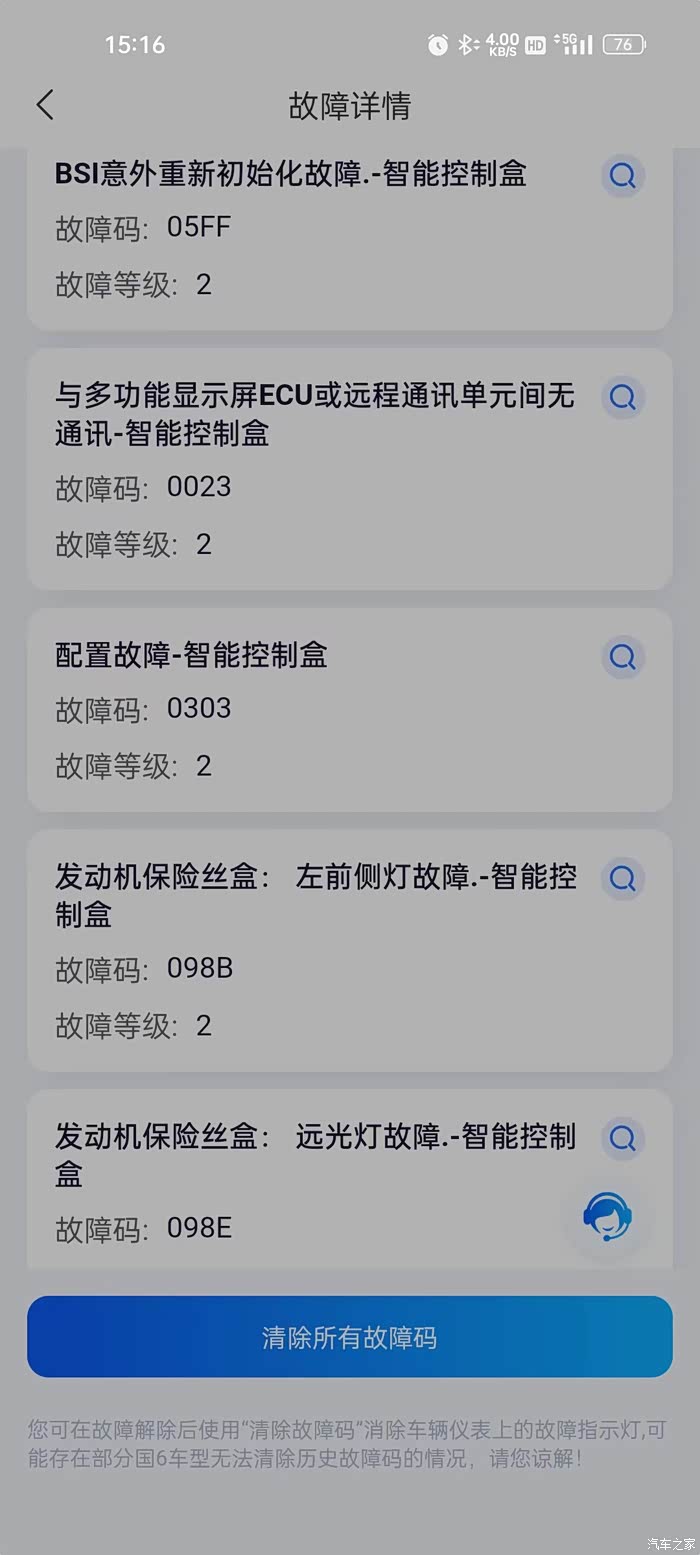Look up the BSI意外重新初始化故障 fault

point(622,176)
